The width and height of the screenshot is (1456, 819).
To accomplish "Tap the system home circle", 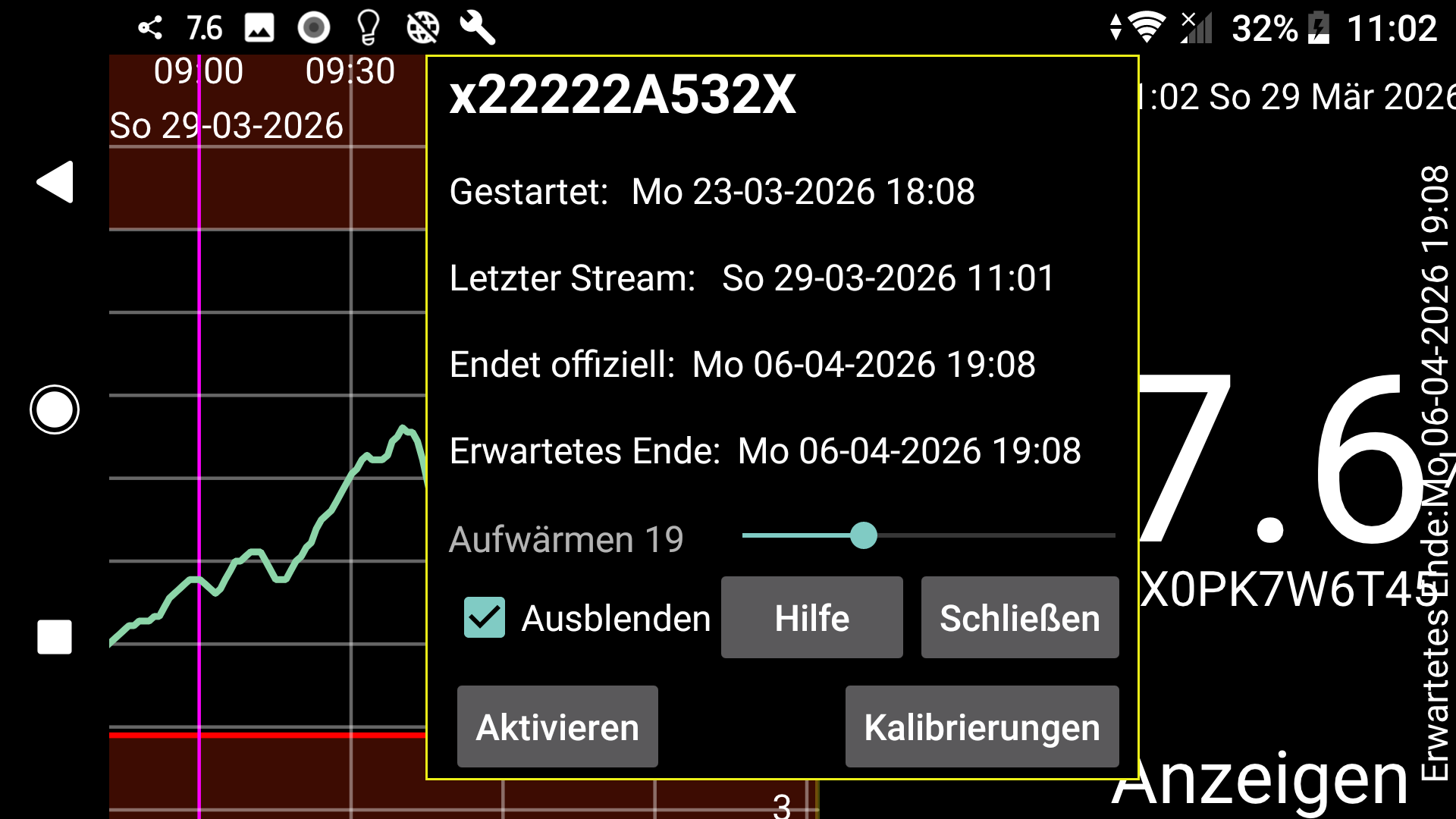I will (x=55, y=409).
